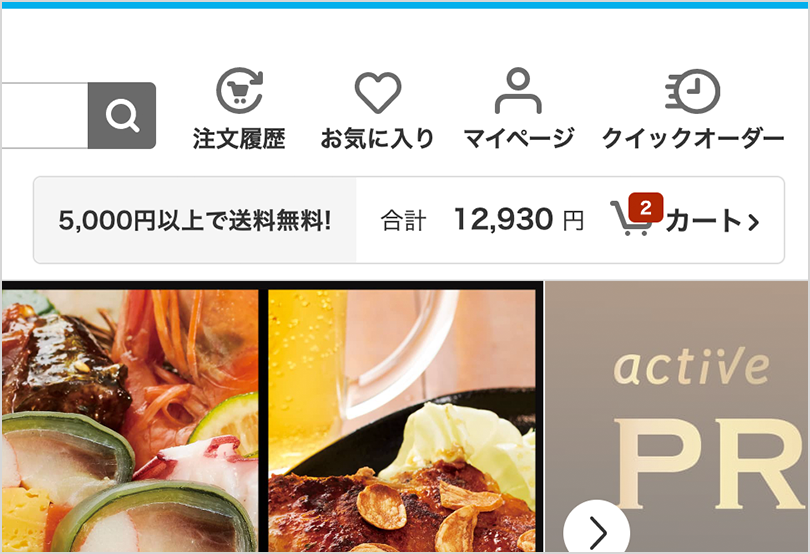Open the beer and steak banner
The height and width of the screenshot is (554, 810).
point(404,420)
